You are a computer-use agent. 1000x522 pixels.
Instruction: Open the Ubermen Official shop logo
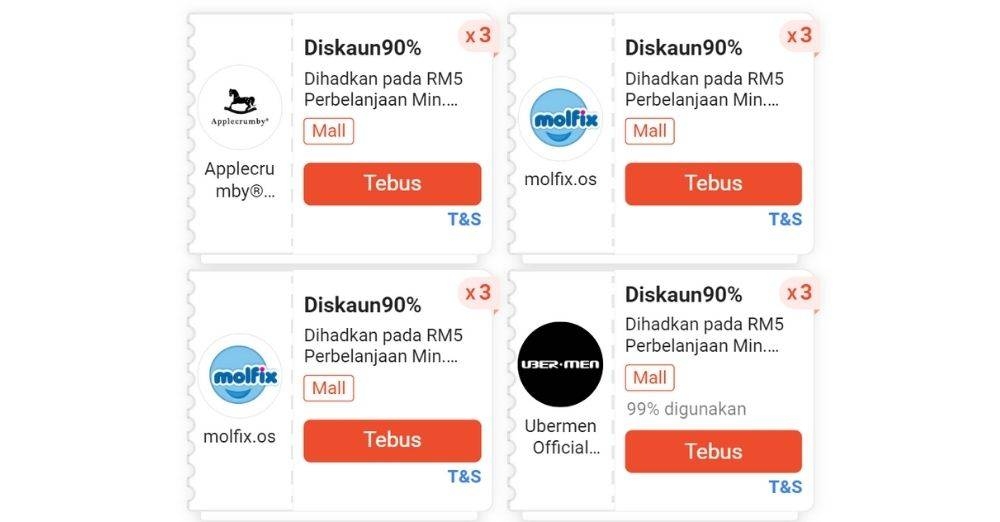coord(560,364)
